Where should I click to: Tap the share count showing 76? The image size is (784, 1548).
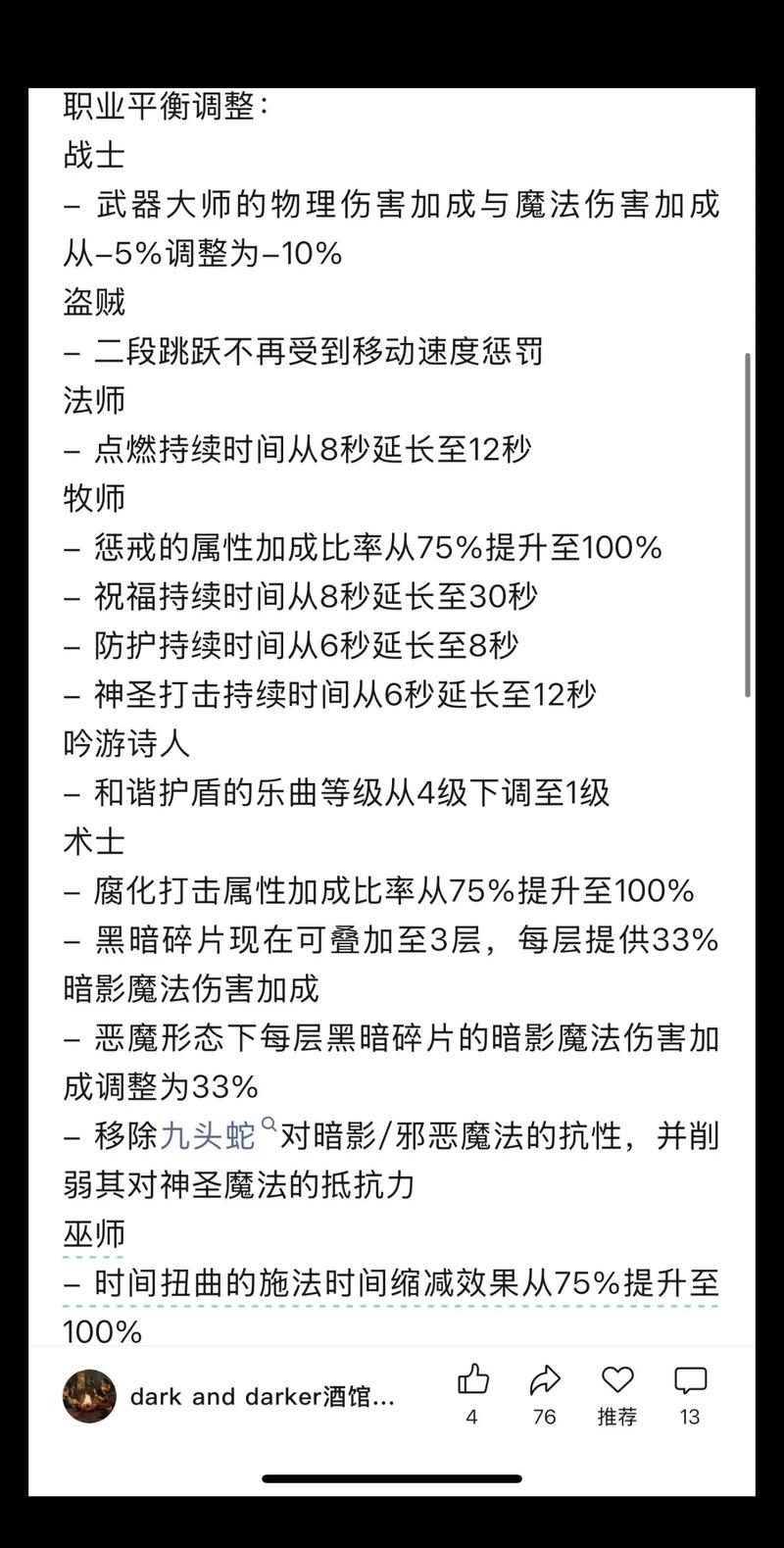pyautogui.click(x=544, y=1417)
